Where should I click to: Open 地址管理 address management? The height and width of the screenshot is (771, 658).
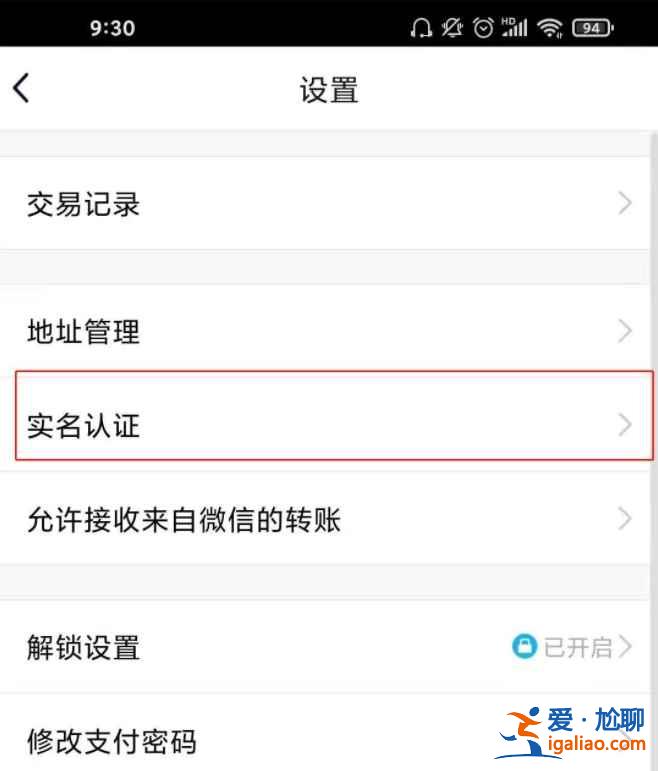pyautogui.click(x=328, y=331)
